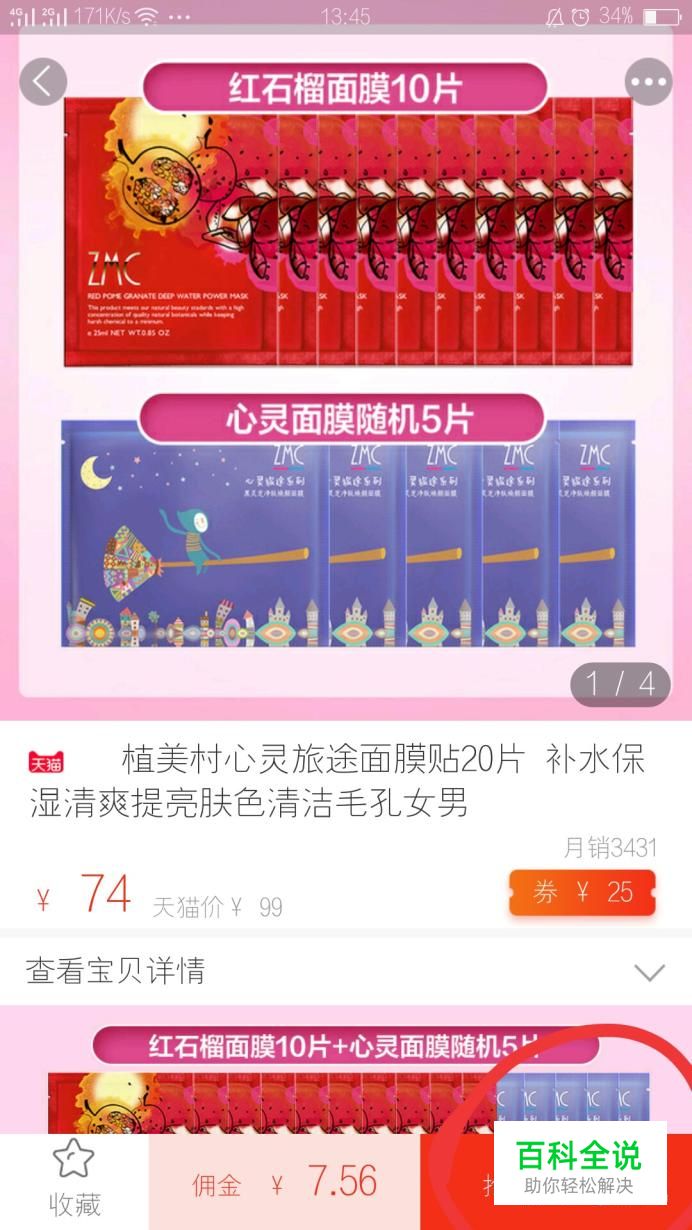Image resolution: width=692 pixels, height=1230 pixels.
Task: Tap 收藏 to favorite this item
Action: coord(74,1181)
